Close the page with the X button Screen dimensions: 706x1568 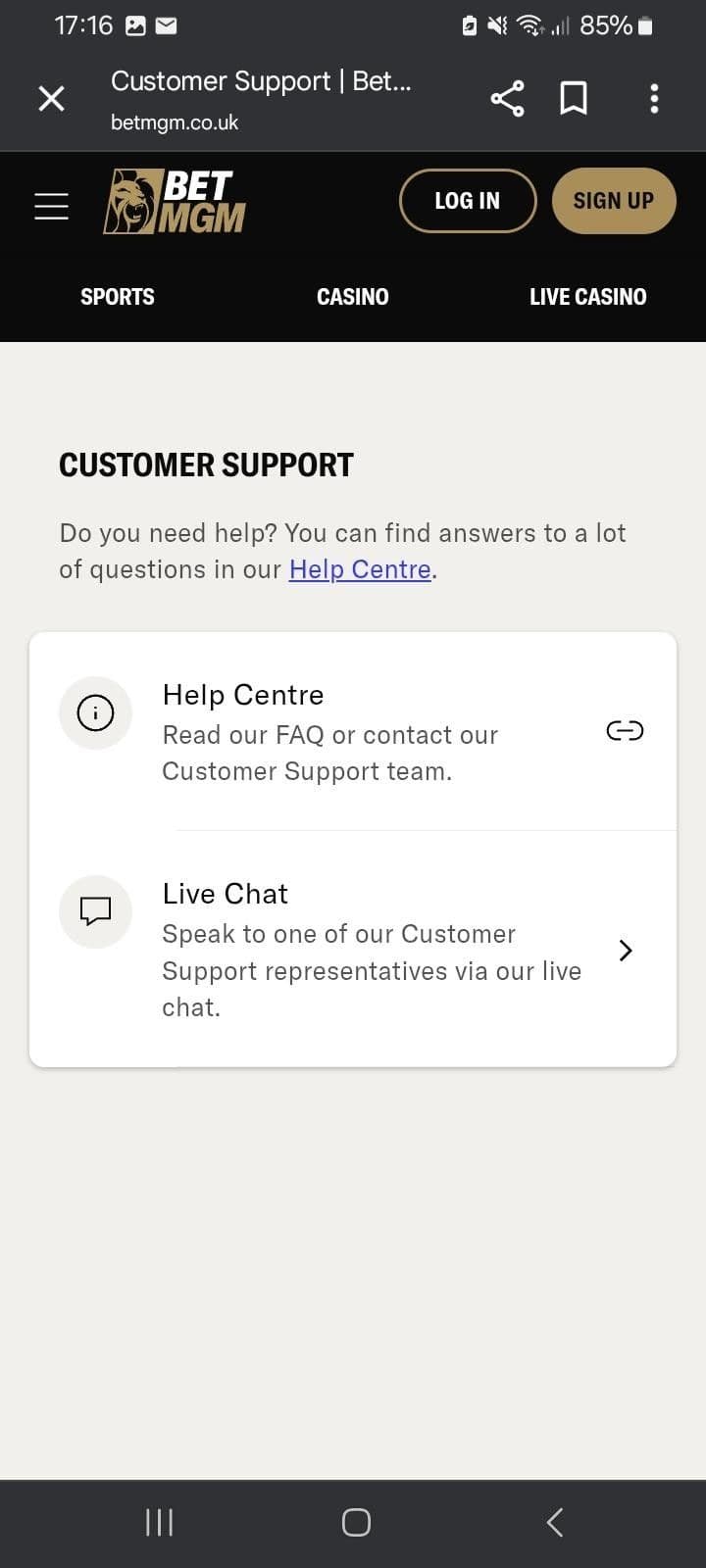coord(51,98)
